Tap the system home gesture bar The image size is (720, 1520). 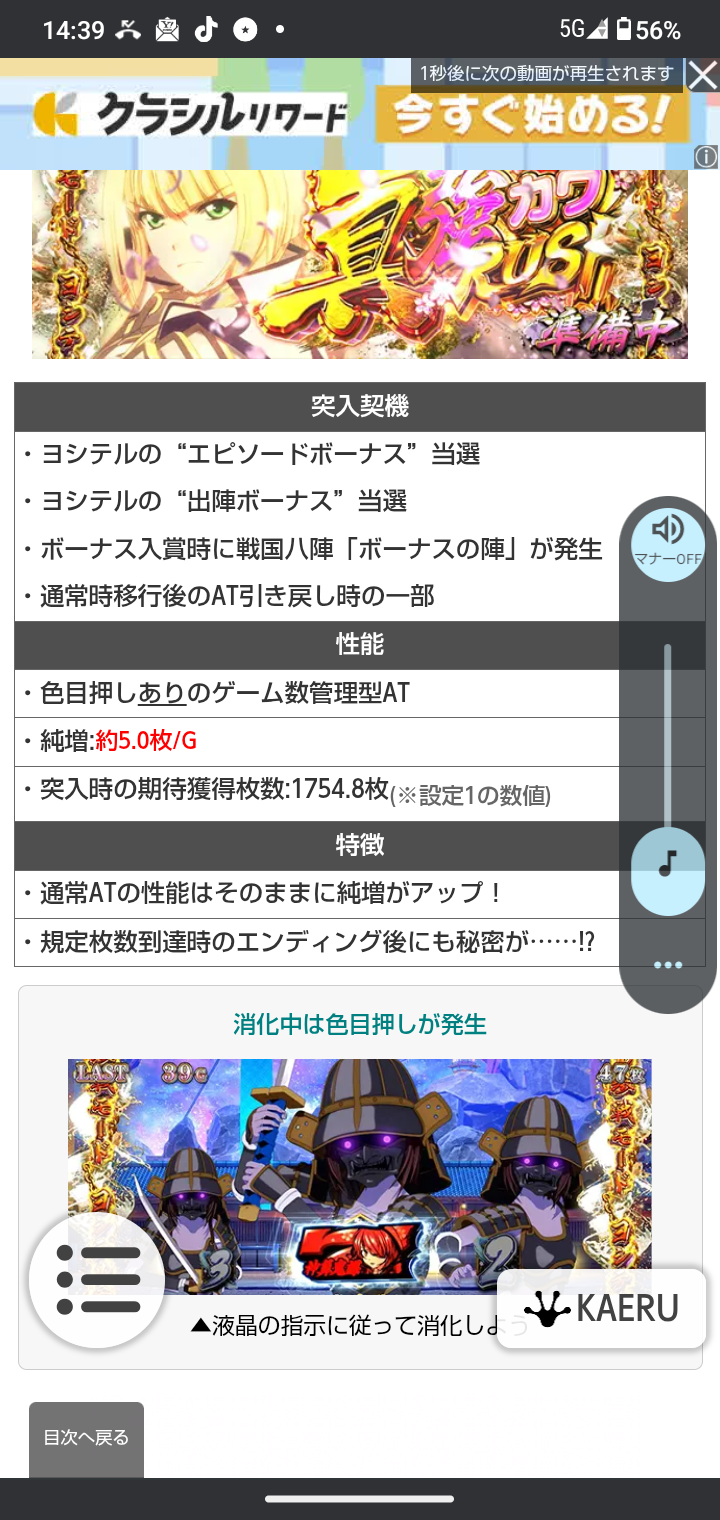[x=360, y=1499]
